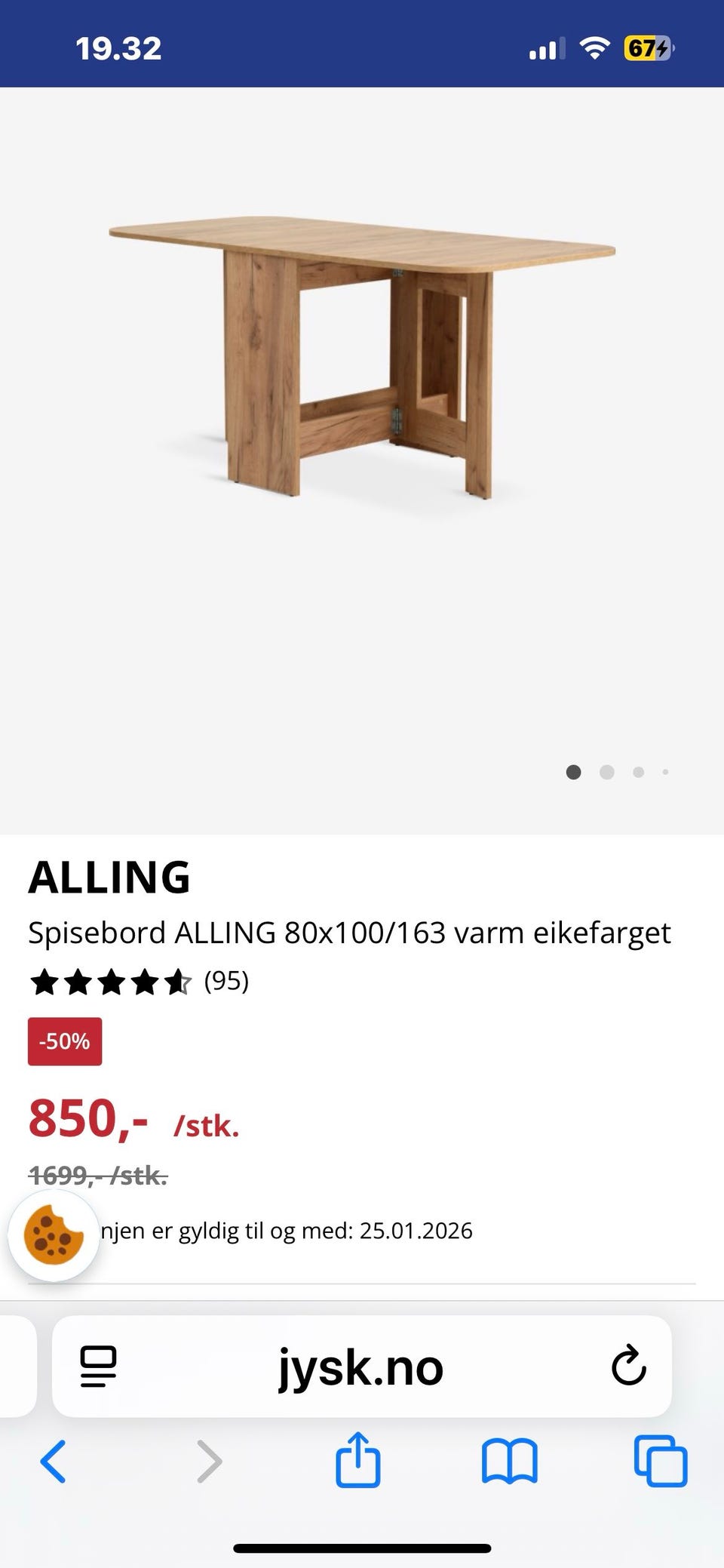Open the share sheet
This screenshot has height=1568, width=724.
pos(360,1462)
